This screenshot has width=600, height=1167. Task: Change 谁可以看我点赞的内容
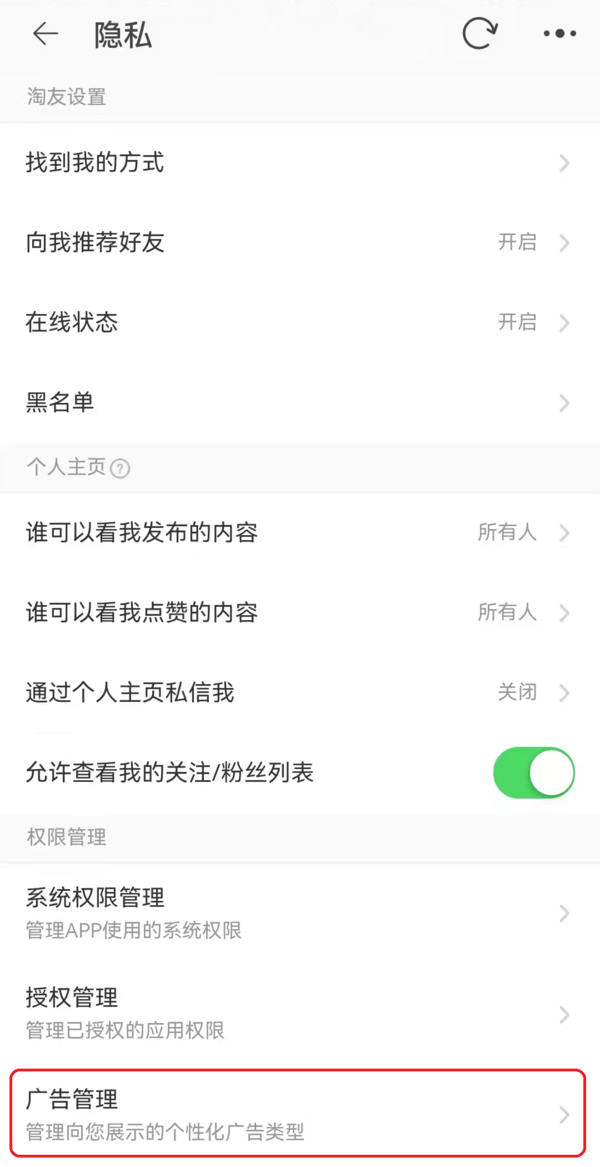tap(300, 613)
